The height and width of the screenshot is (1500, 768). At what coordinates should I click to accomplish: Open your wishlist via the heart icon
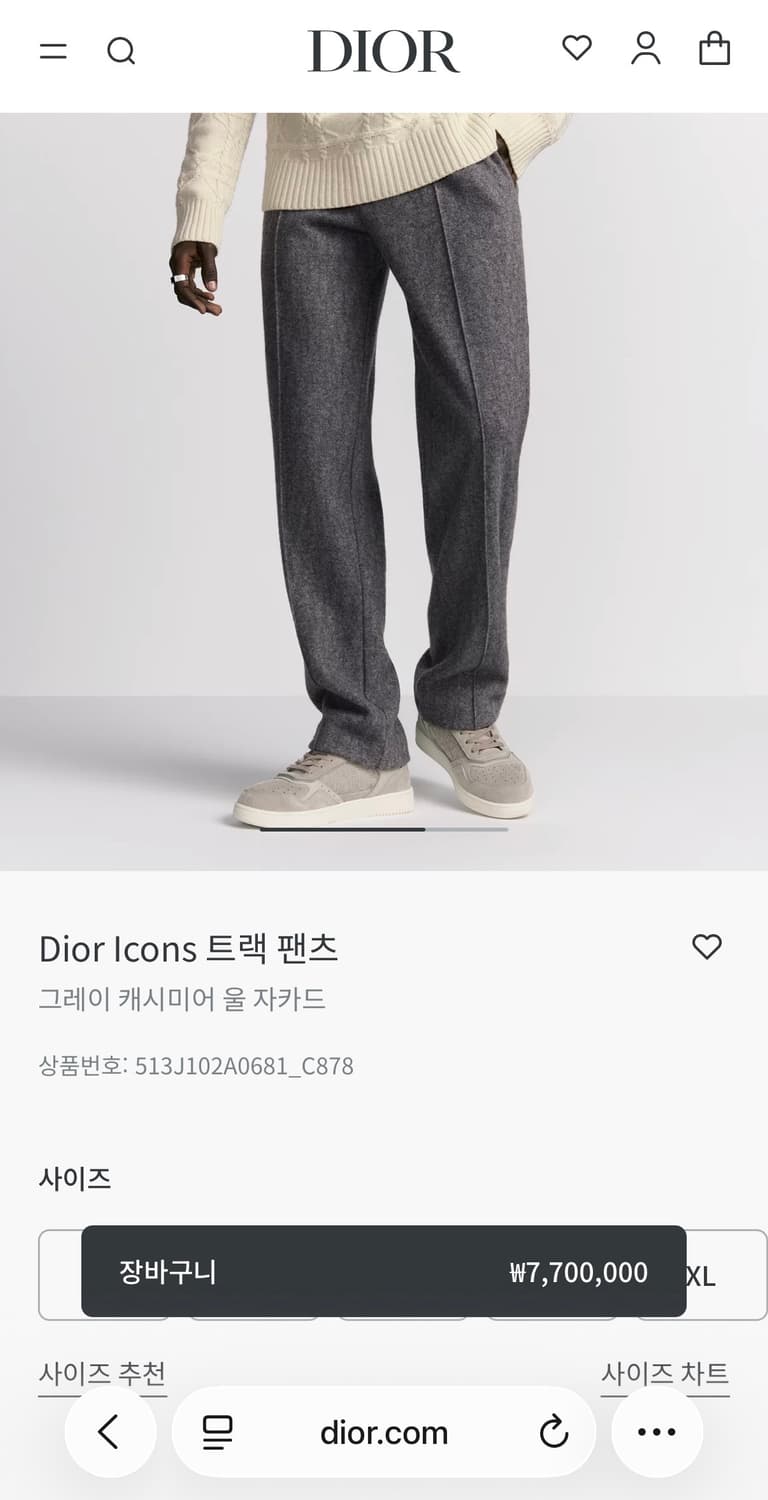(576, 47)
